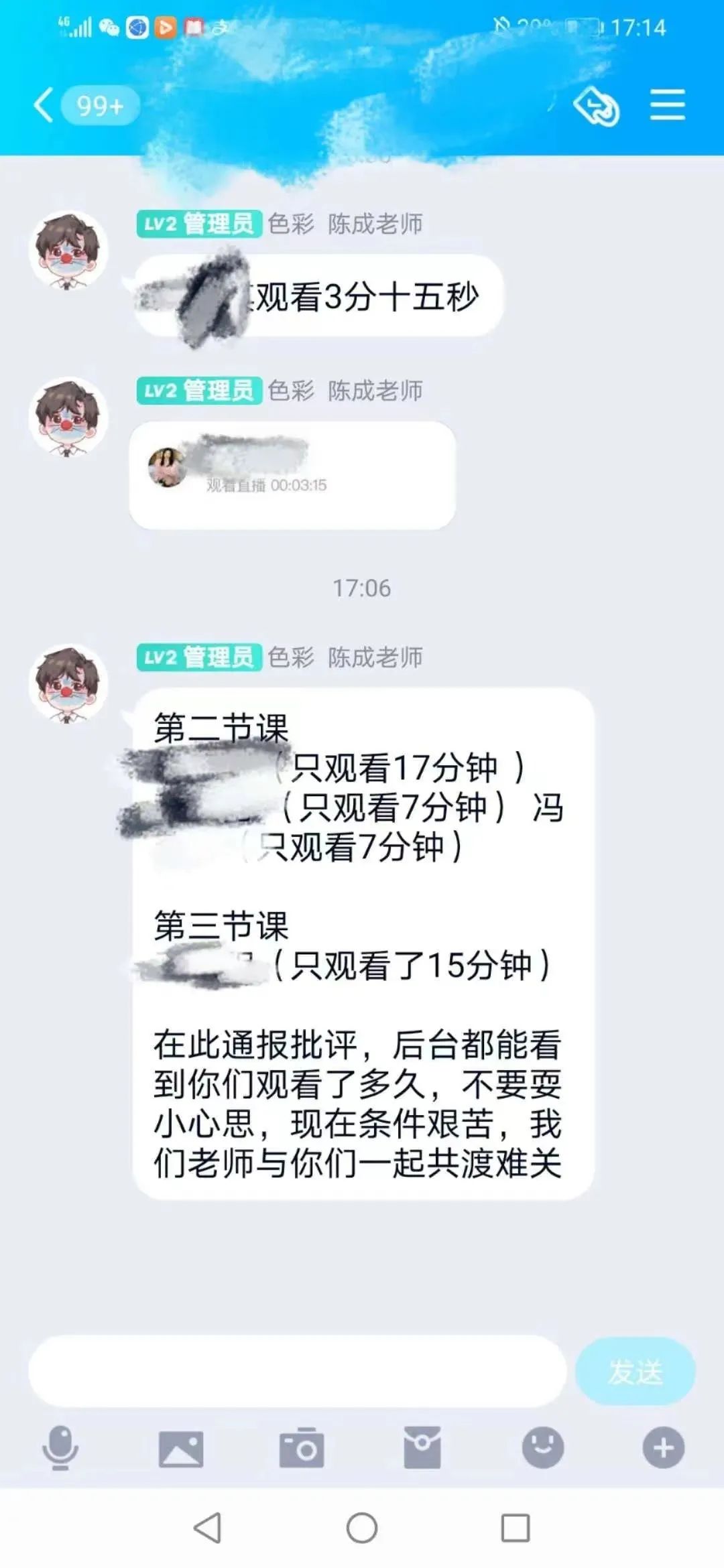Open the emoji panel
Screen dimensions: 724x1568
click(x=543, y=1447)
